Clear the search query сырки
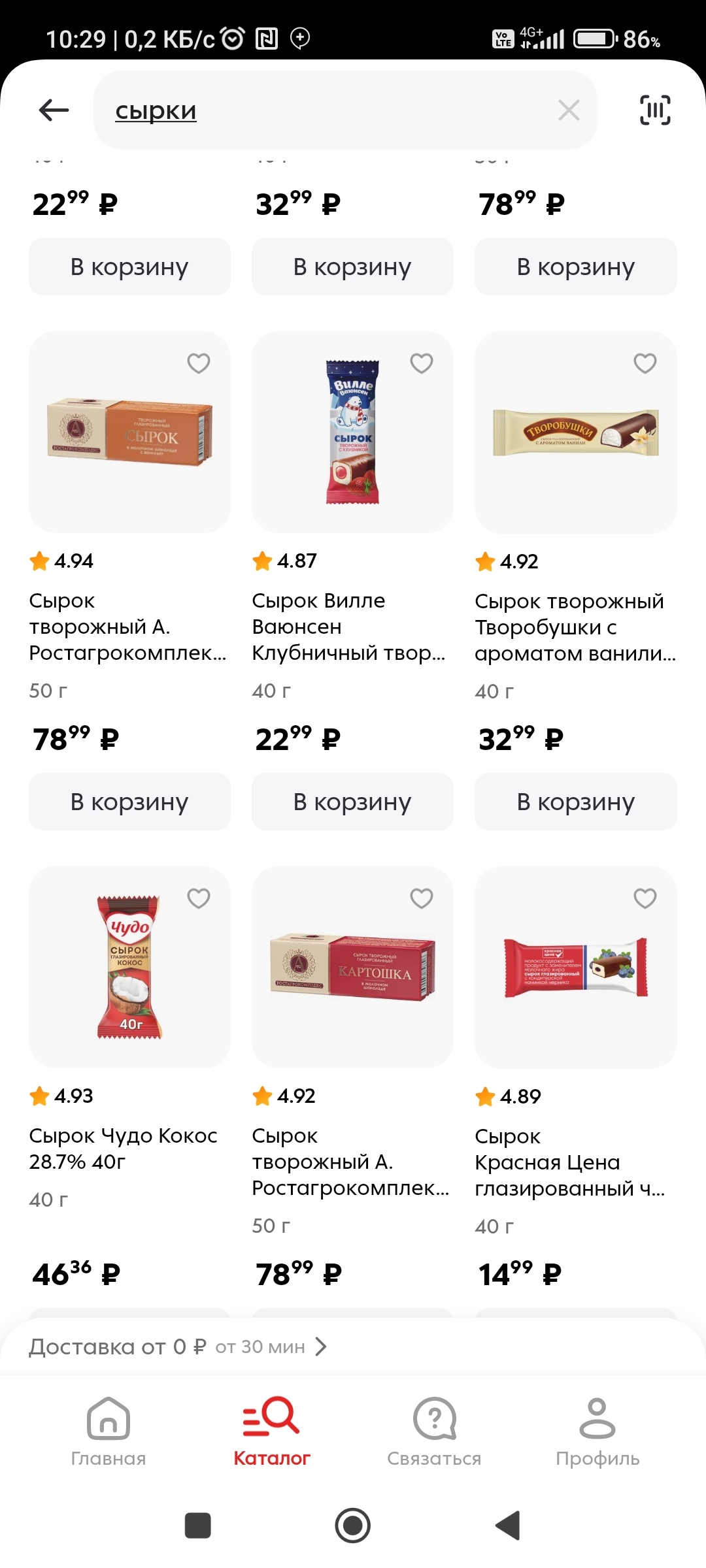The width and height of the screenshot is (706, 1568). 569,110
